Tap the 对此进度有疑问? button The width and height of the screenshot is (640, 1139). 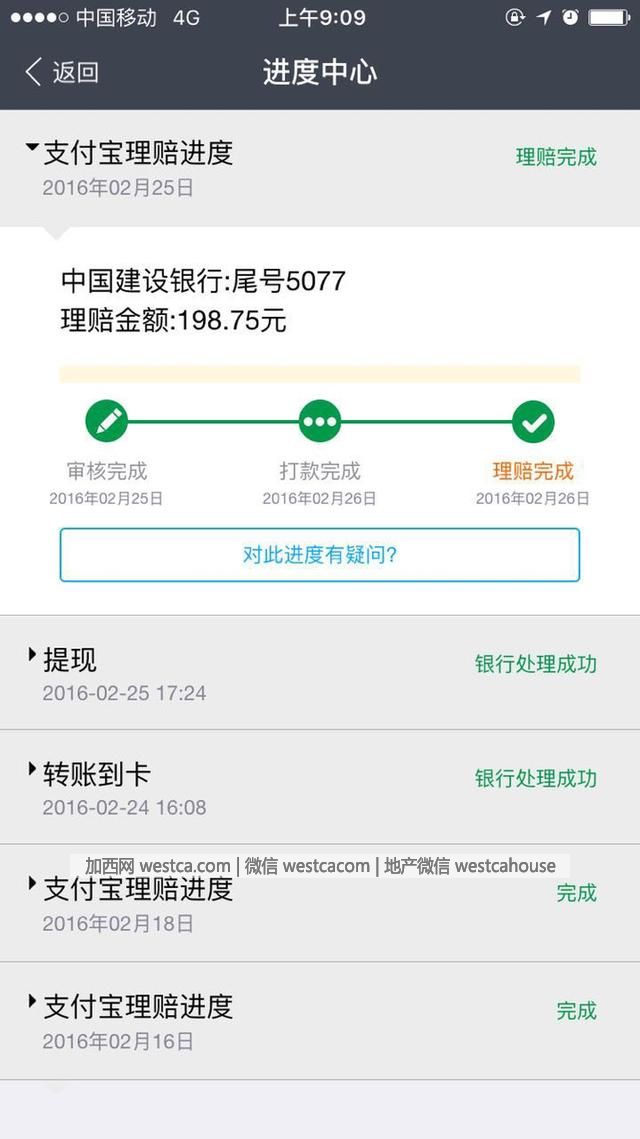coord(320,555)
